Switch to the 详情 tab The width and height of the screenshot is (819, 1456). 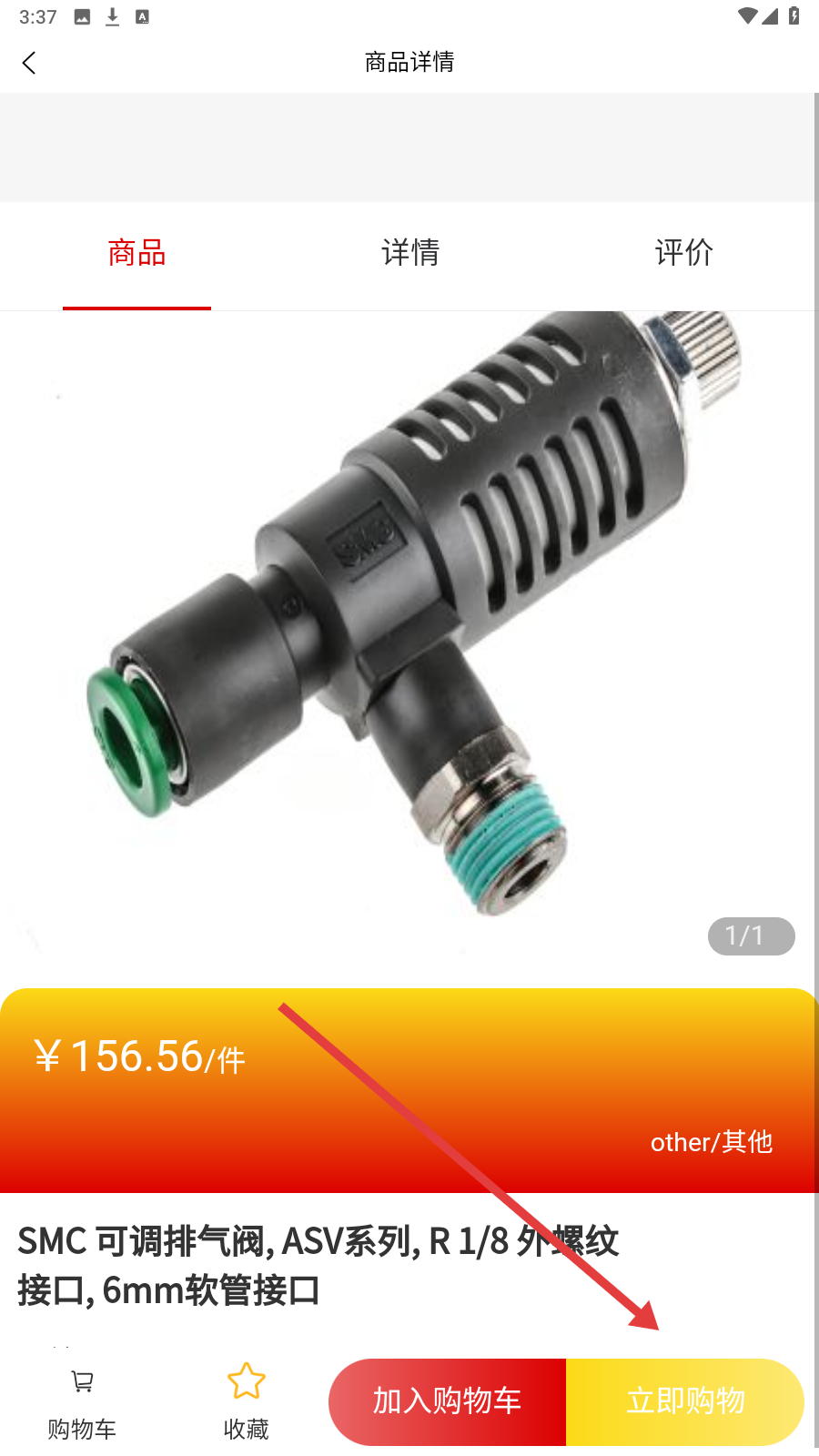(x=409, y=253)
